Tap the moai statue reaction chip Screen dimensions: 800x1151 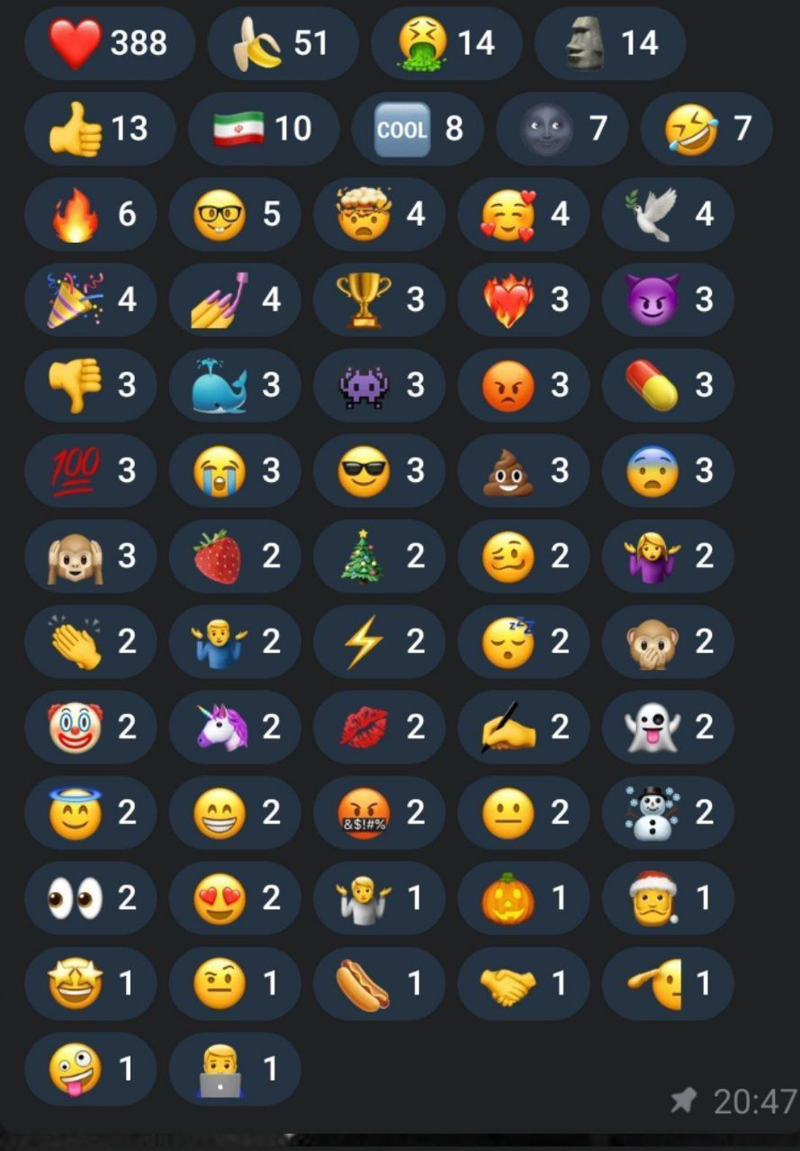pos(610,43)
